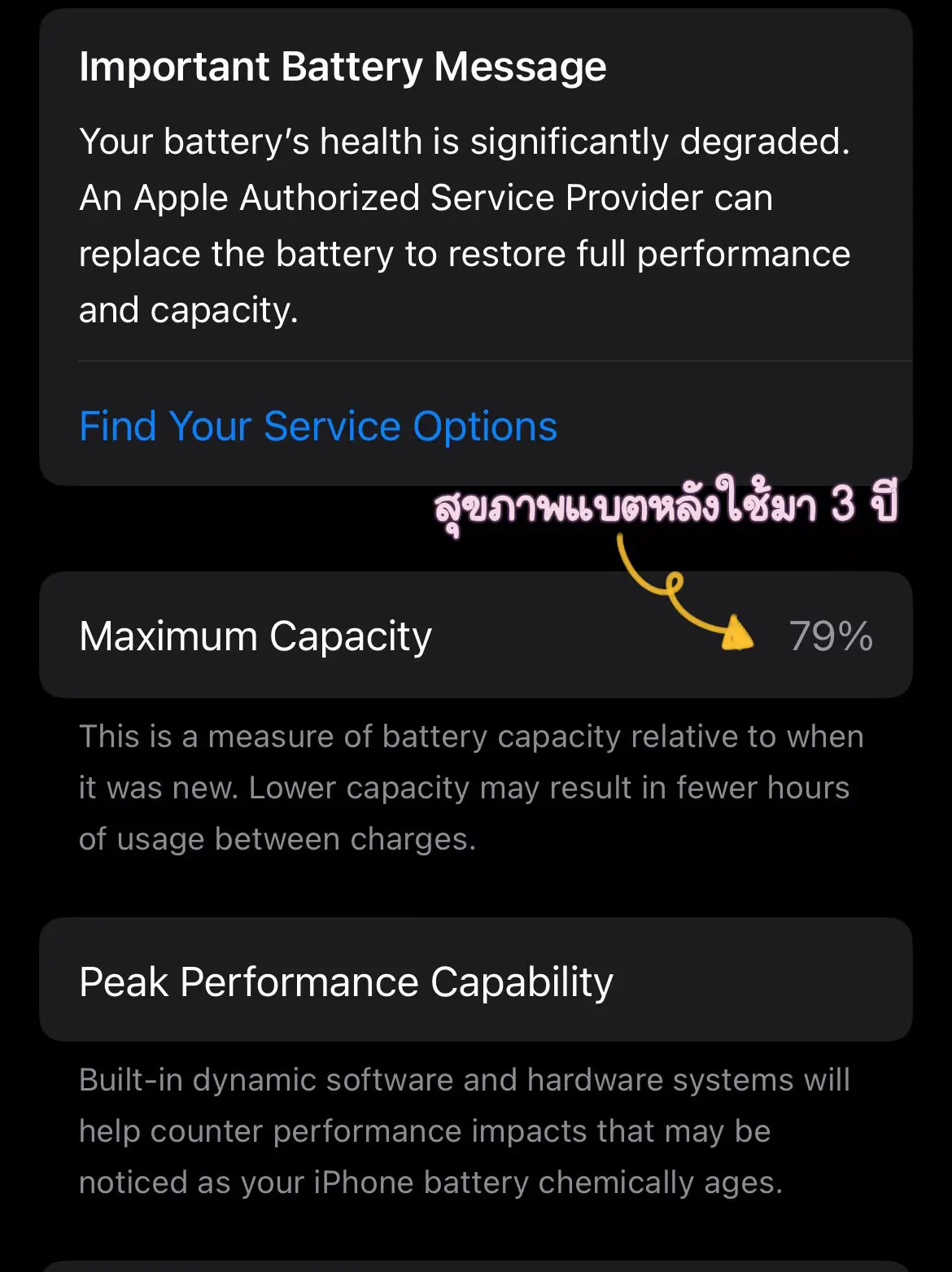Click the battery degraded warning text
Viewport: 952px width, 1272px height.
464,224
